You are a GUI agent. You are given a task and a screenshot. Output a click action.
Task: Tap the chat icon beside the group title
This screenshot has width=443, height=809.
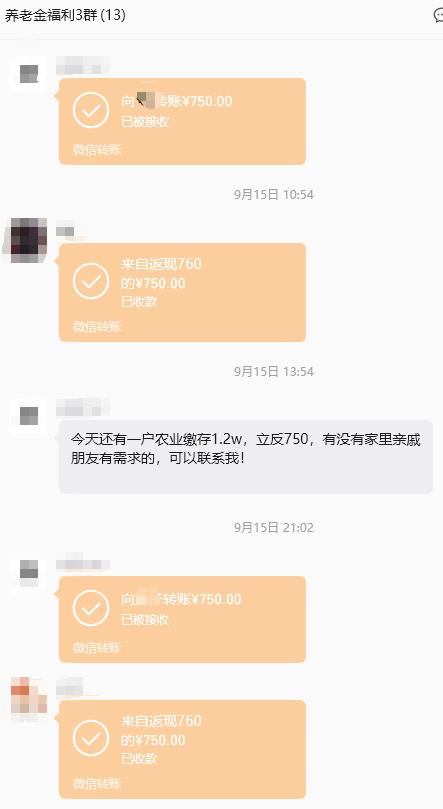439,15
